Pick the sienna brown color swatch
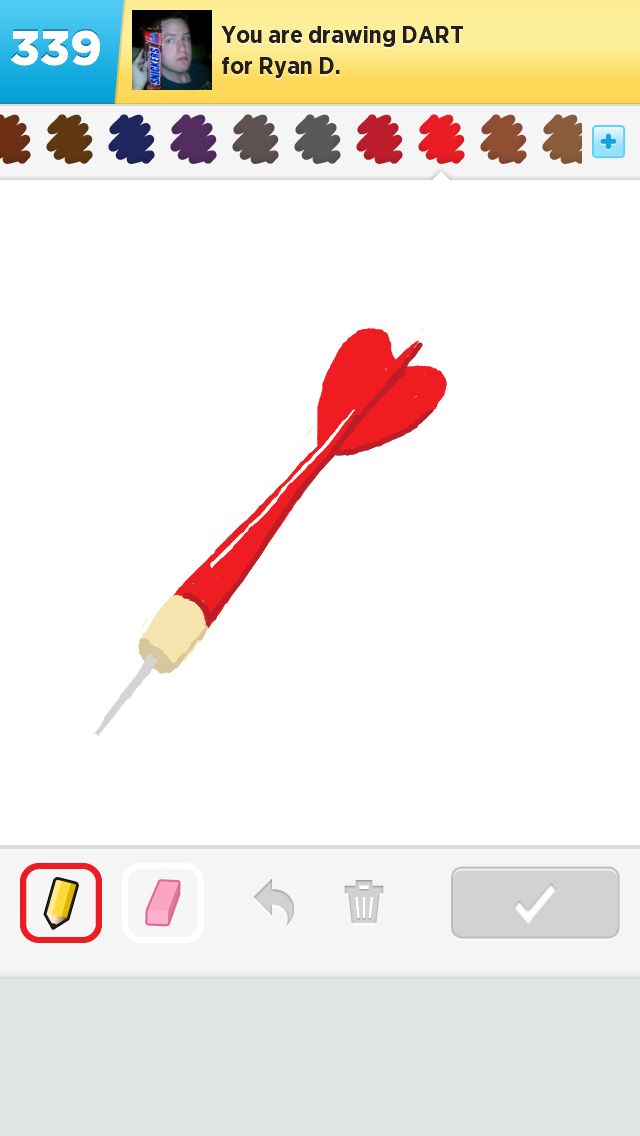 tap(503, 139)
